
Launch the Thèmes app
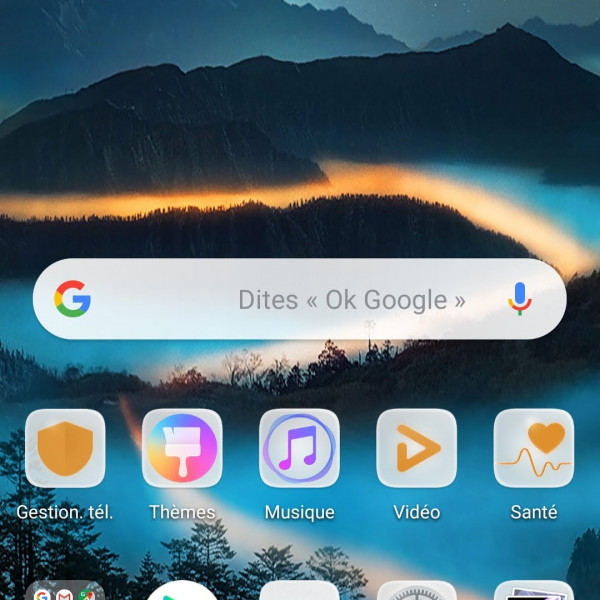[x=182, y=449]
